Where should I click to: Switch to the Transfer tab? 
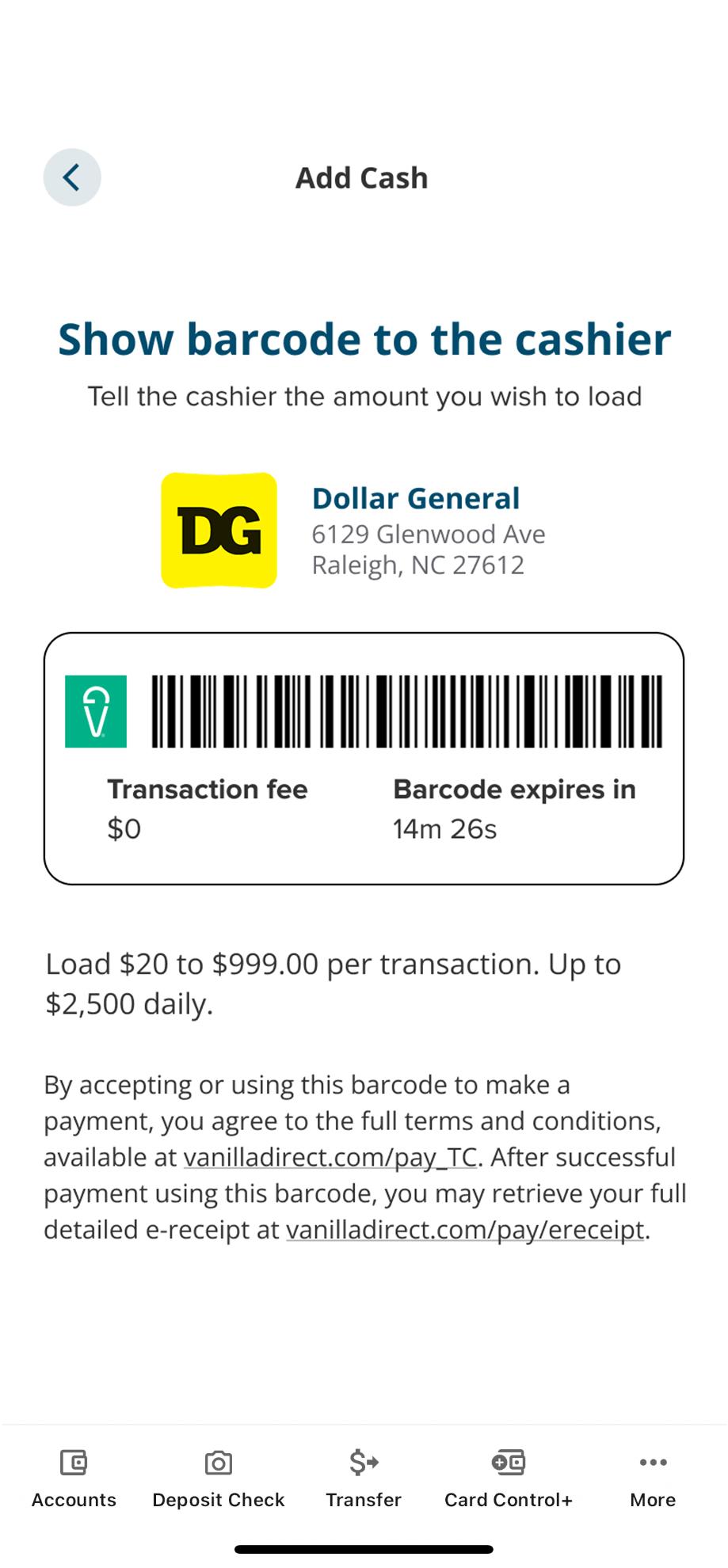[x=364, y=1478]
